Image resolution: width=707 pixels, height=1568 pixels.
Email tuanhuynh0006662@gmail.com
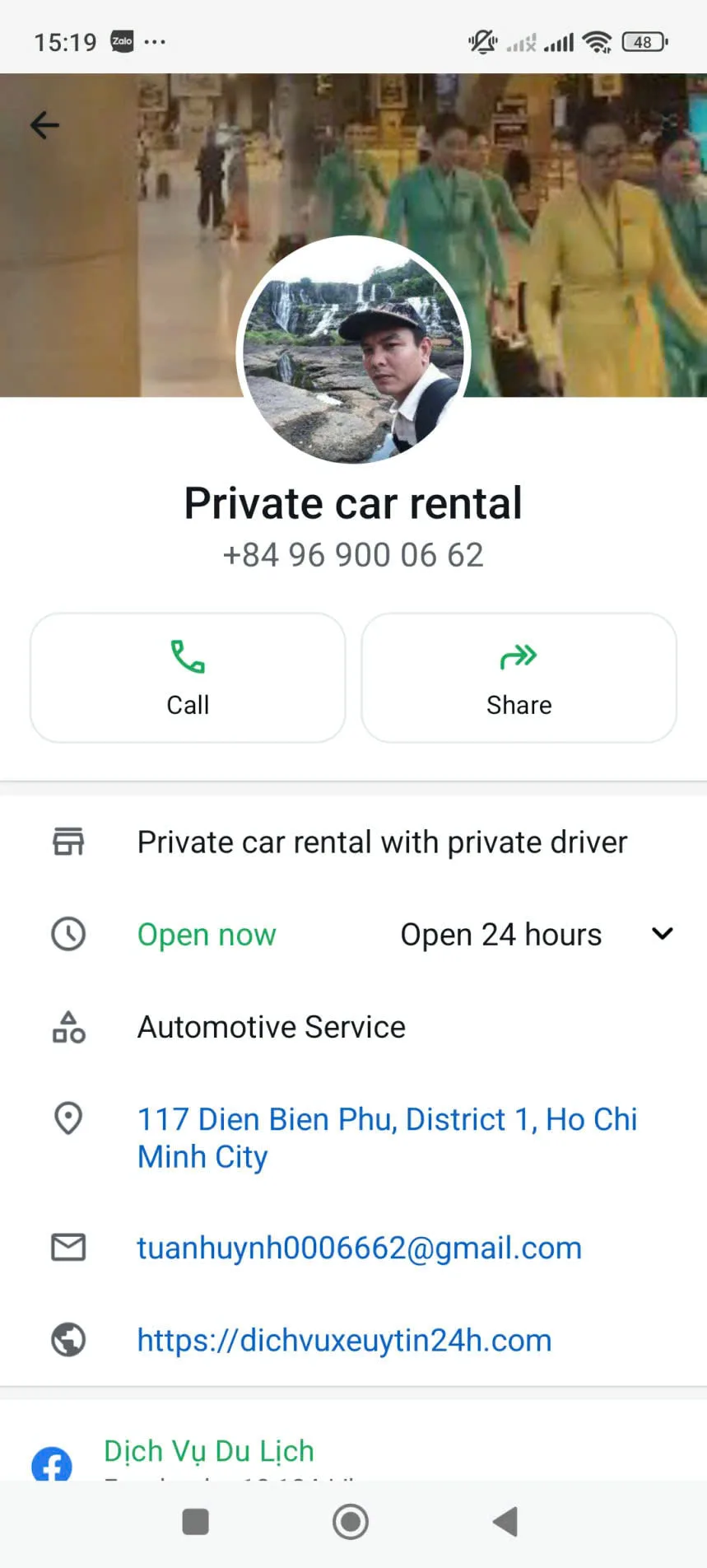point(359,1248)
